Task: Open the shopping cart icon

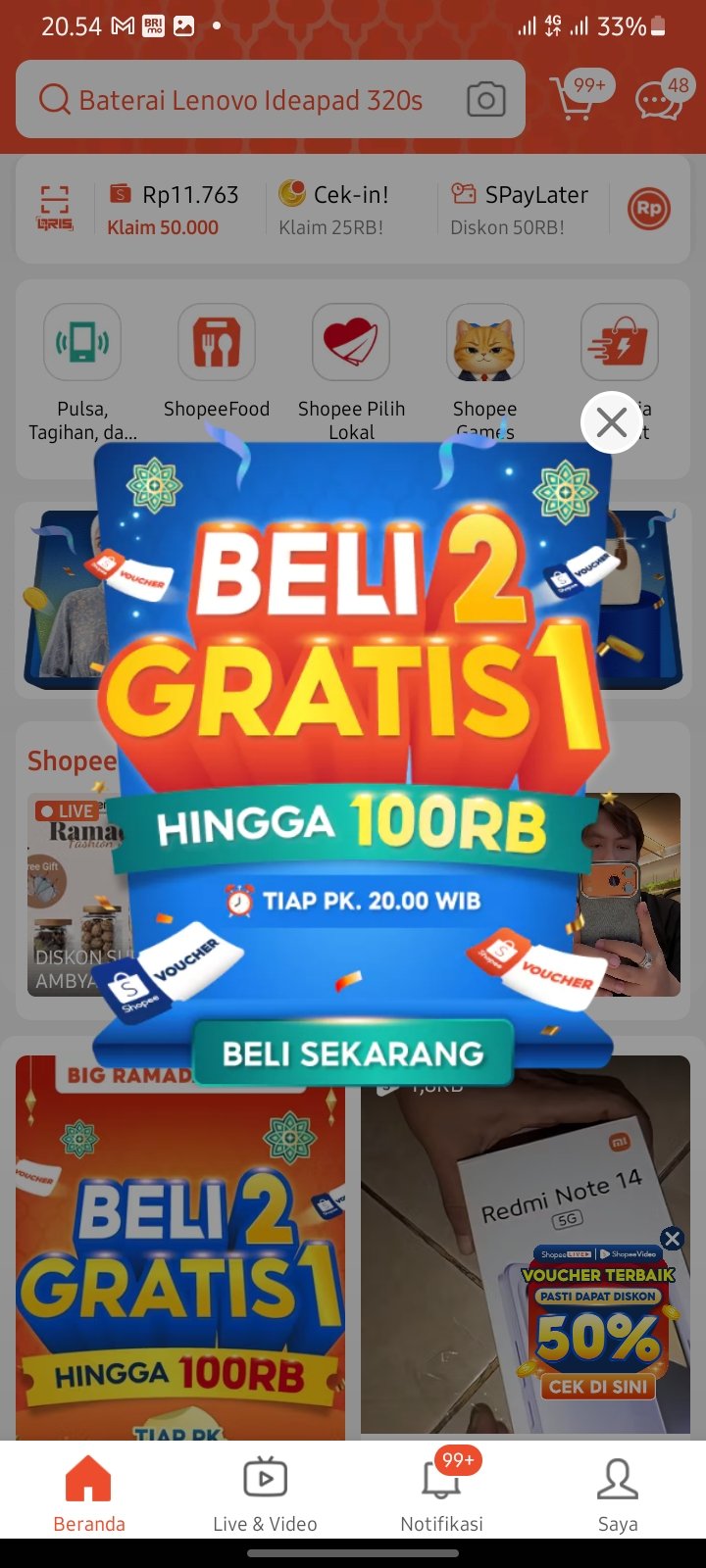Action: (x=577, y=98)
